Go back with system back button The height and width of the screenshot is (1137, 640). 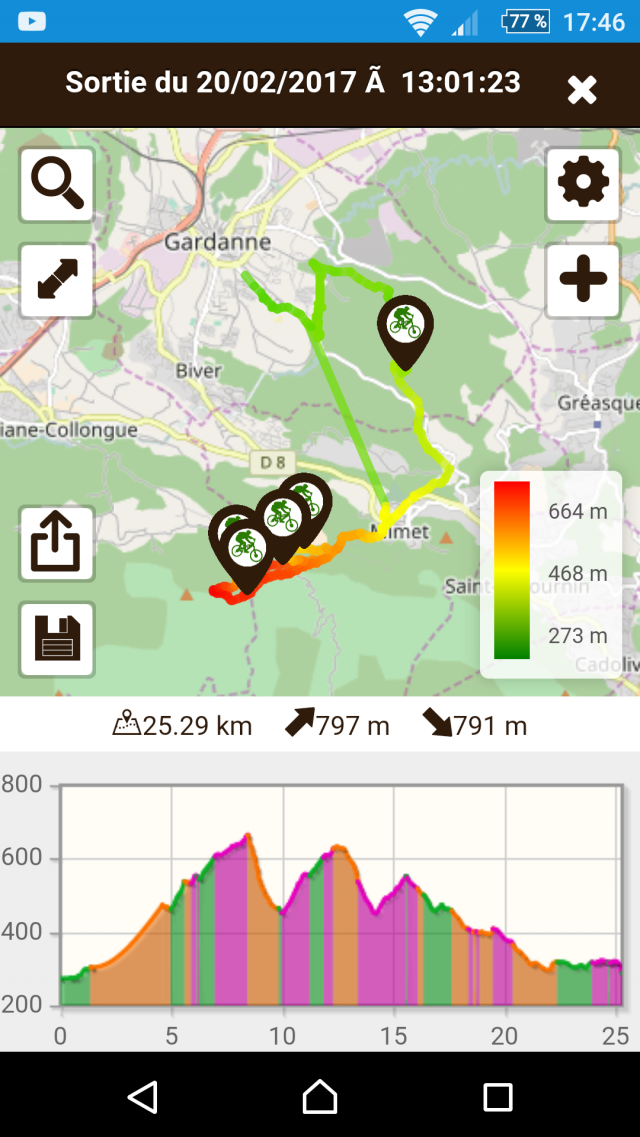coord(143,1096)
